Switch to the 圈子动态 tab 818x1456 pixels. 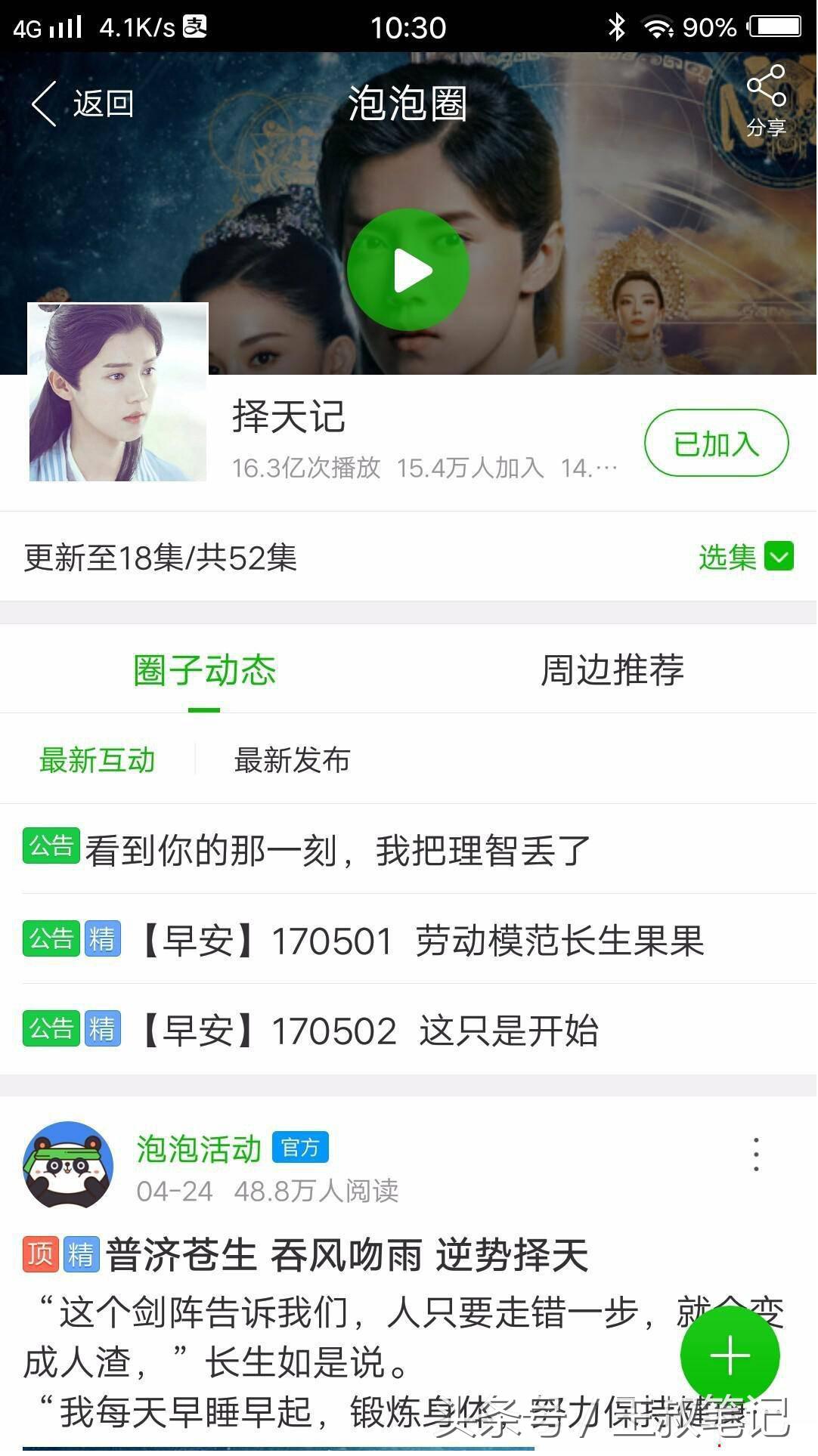pyautogui.click(x=204, y=671)
